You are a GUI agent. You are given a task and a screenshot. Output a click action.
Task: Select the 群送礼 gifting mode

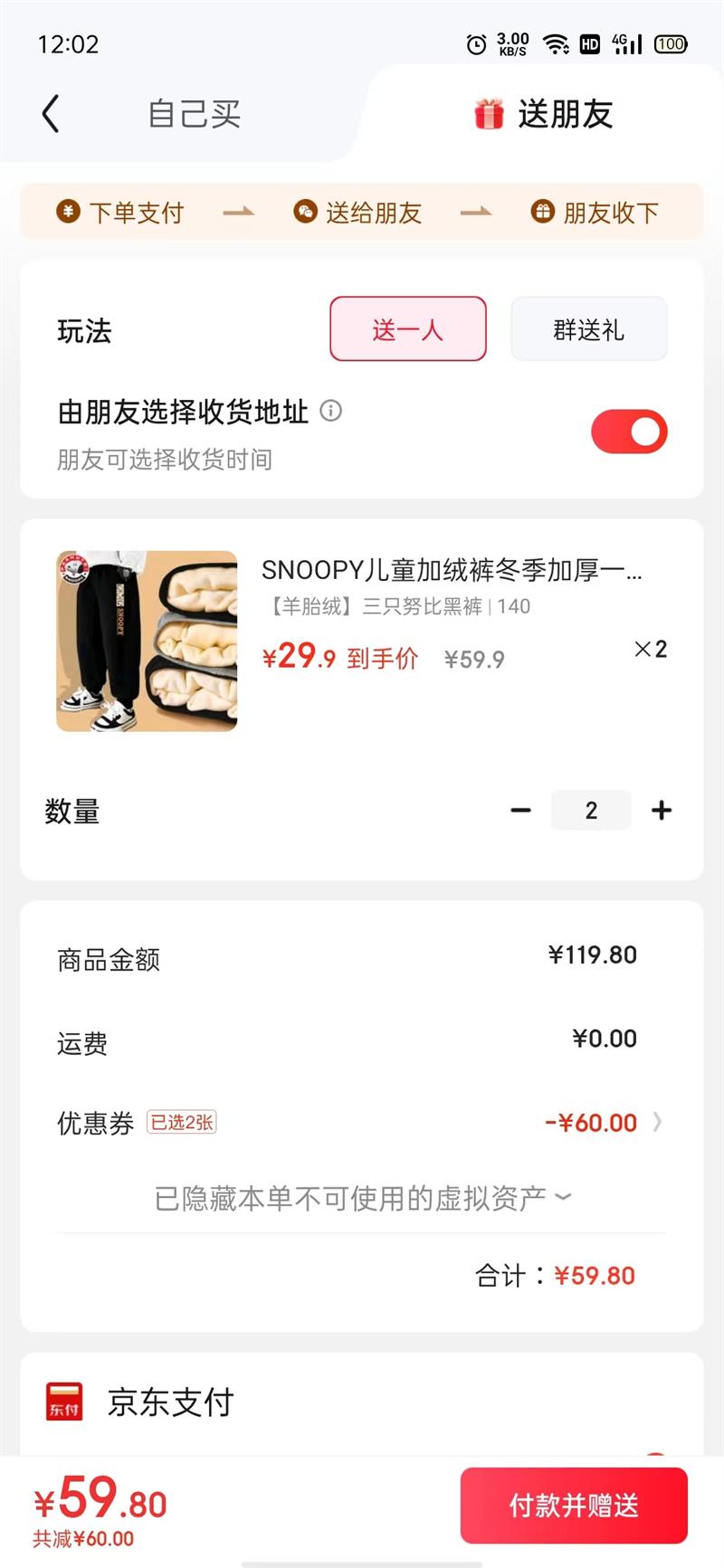point(588,328)
